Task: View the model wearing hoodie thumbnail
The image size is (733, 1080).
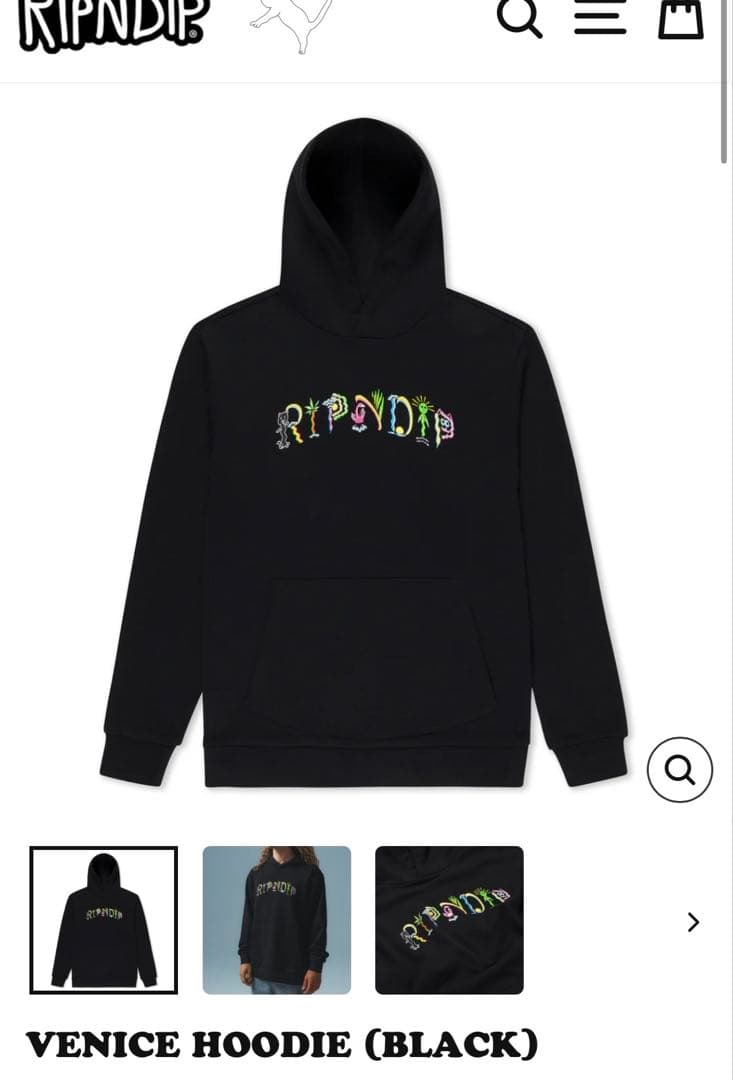Action: [277, 920]
